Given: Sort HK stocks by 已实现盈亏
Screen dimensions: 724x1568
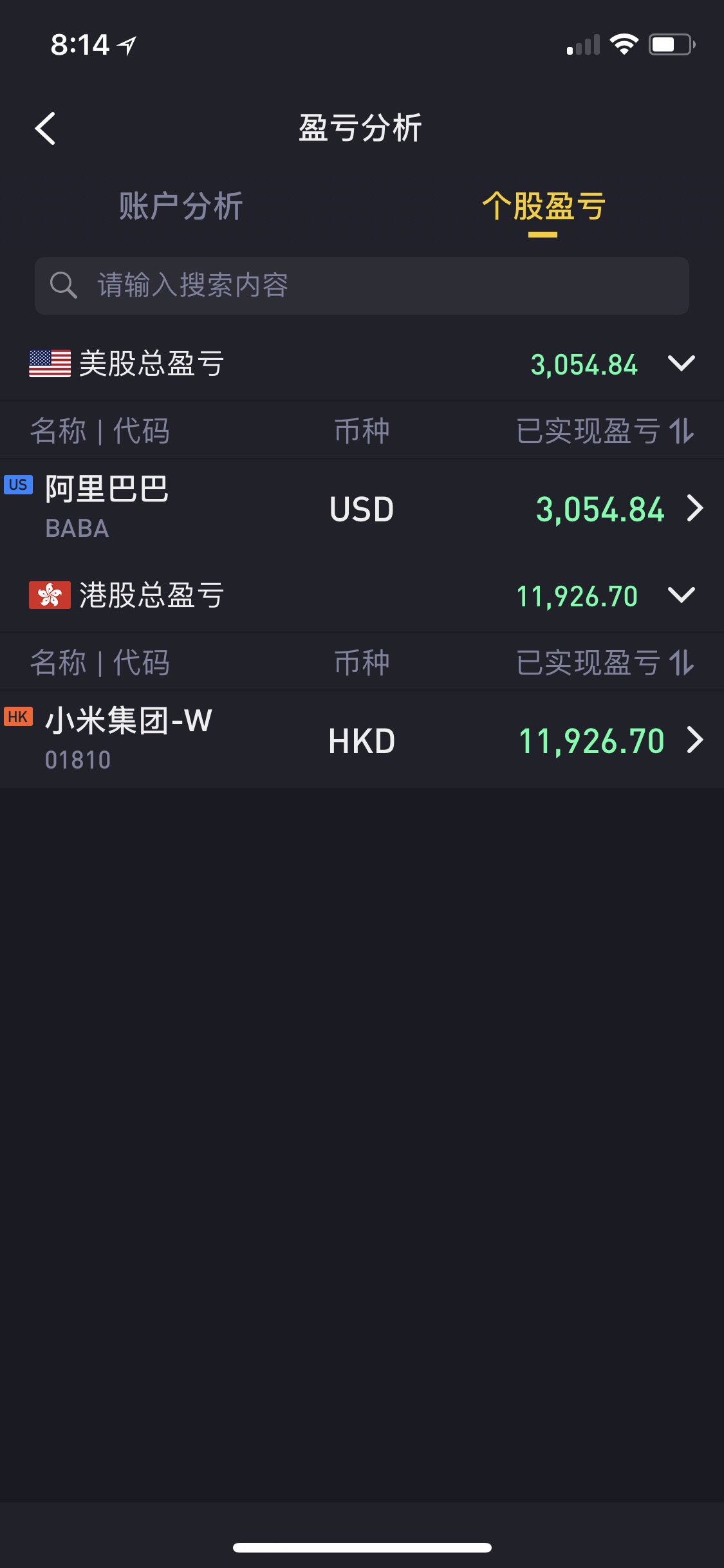Looking at the screenshot, I should pyautogui.click(x=605, y=662).
